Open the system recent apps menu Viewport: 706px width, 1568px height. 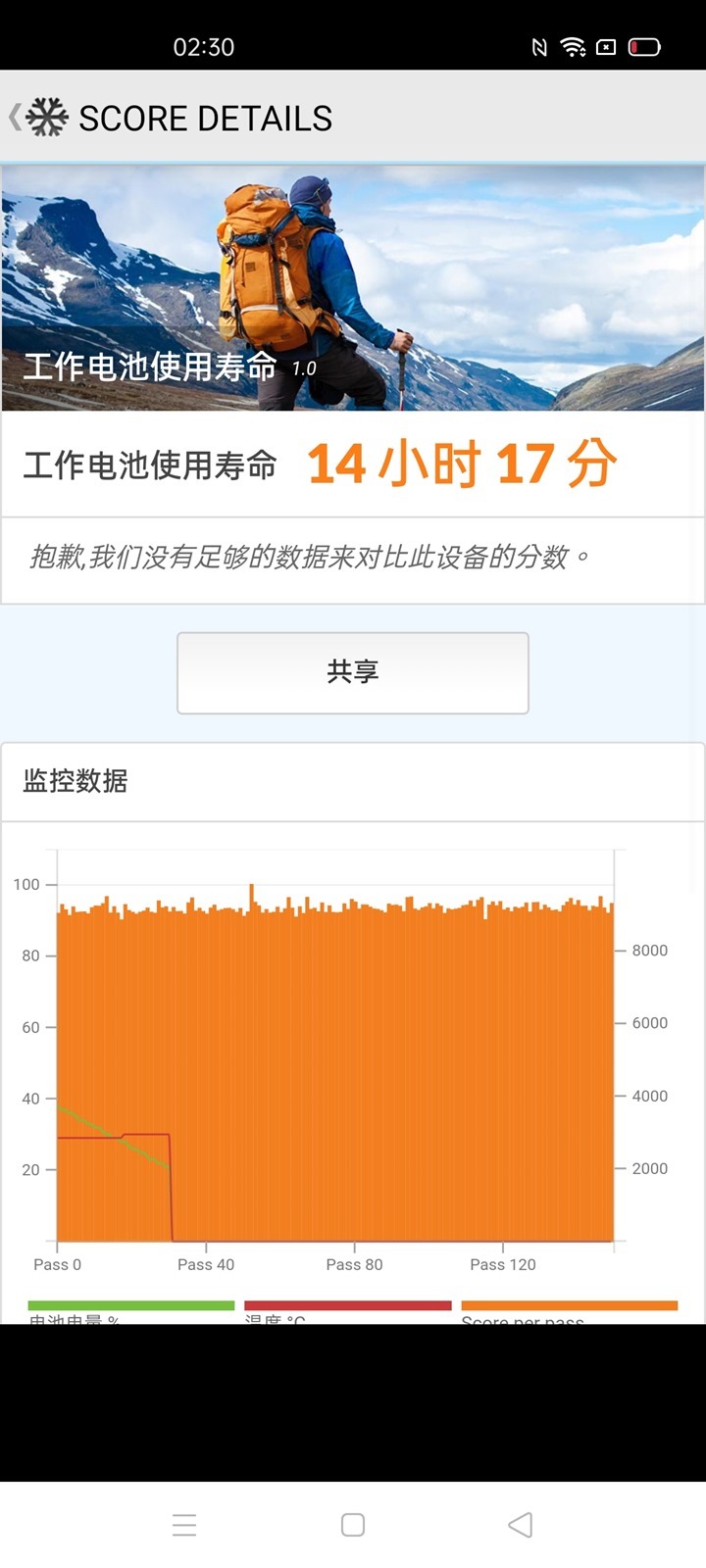click(184, 1525)
